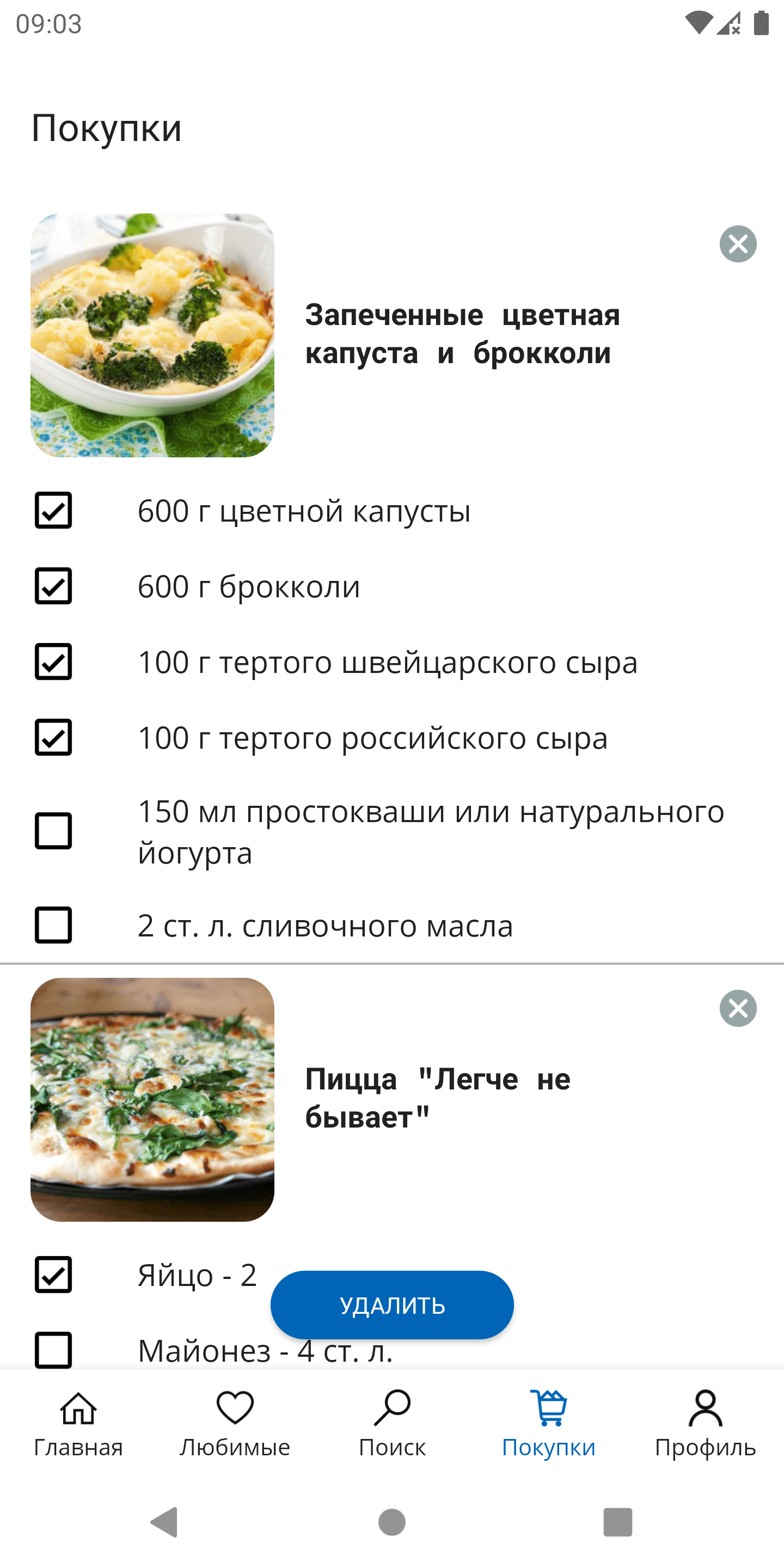Viewport: 784px width, 1568px height.
Task: Open the Поиск tab
Action: 392,1424
